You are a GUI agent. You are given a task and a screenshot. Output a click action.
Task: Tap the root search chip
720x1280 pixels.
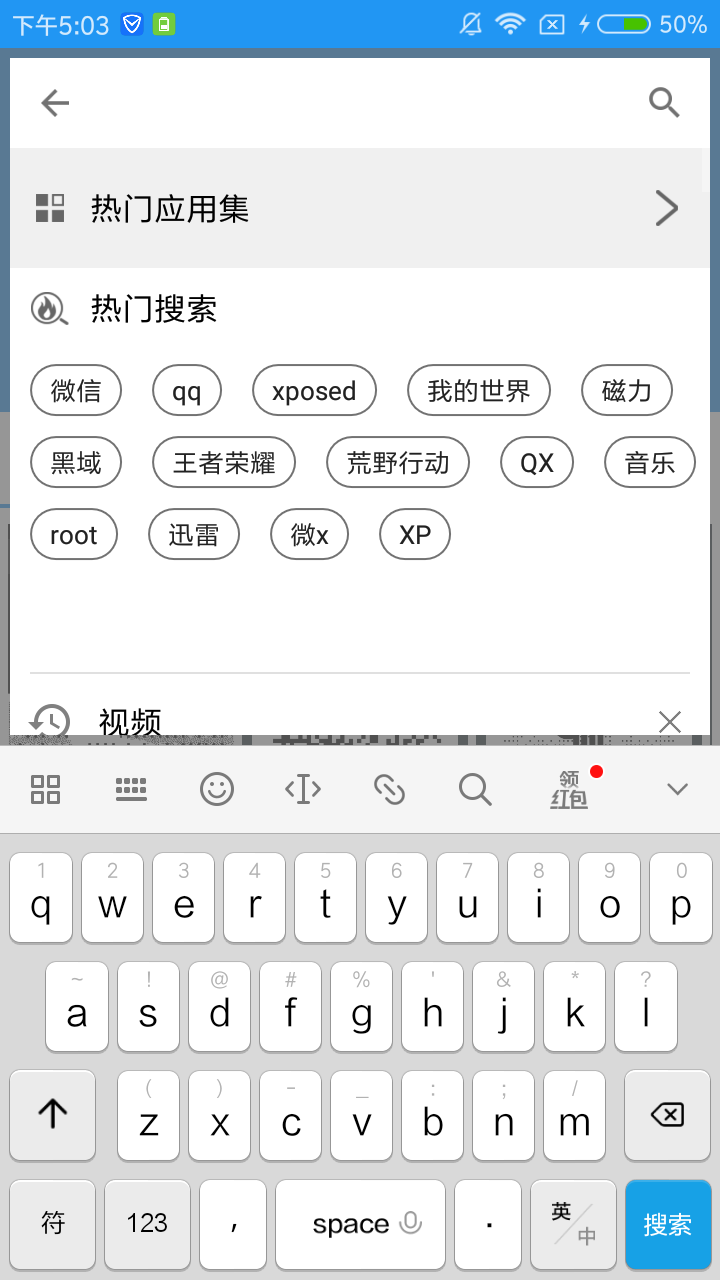coord(74,535)
